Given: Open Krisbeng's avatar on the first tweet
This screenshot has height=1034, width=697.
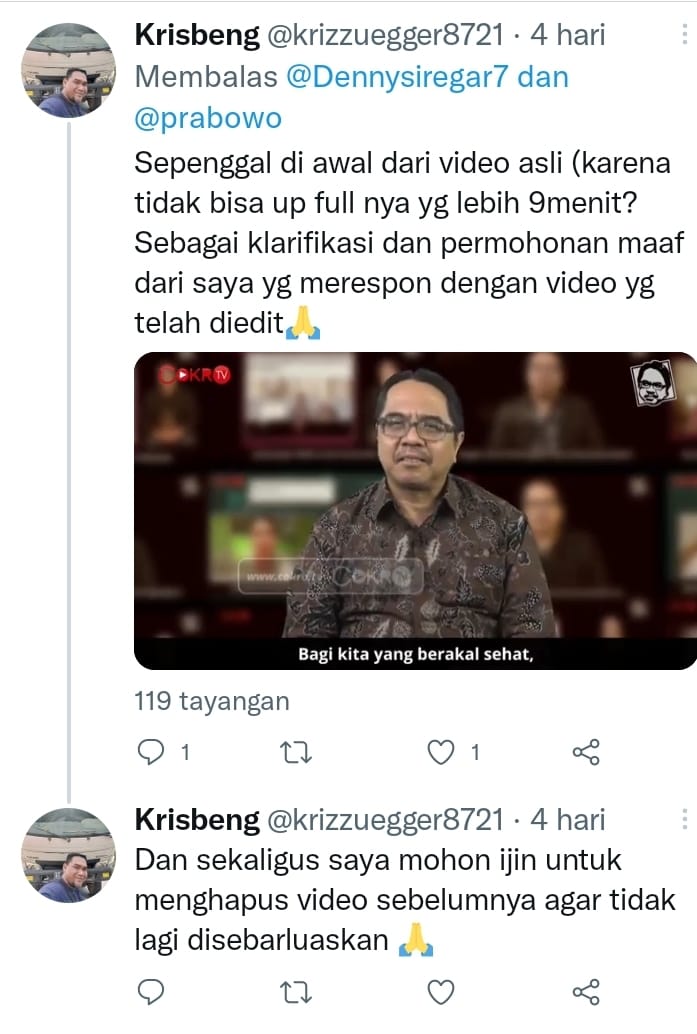Looking at the screenshot, I should [x=67, y=72].
